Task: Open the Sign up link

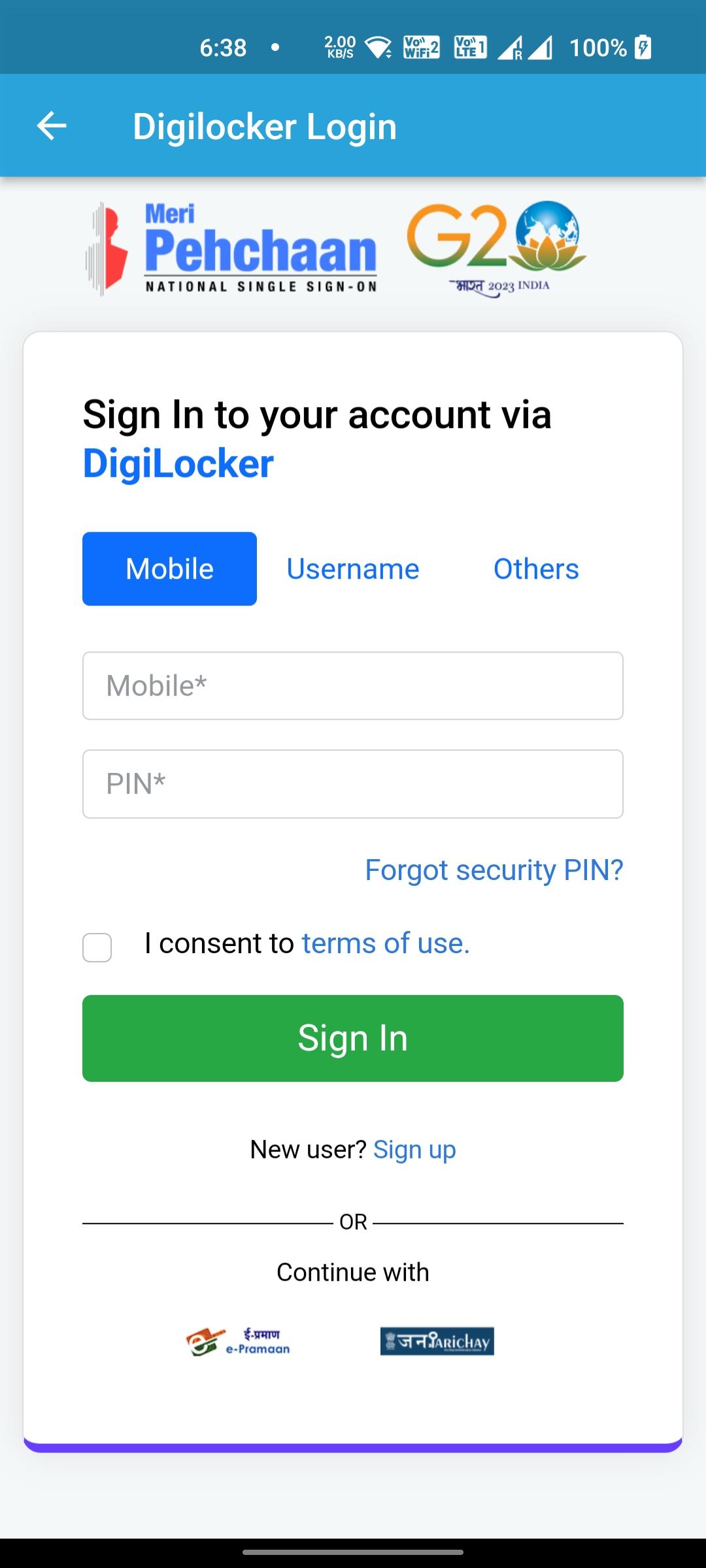Action: [x=414, y=1149]
